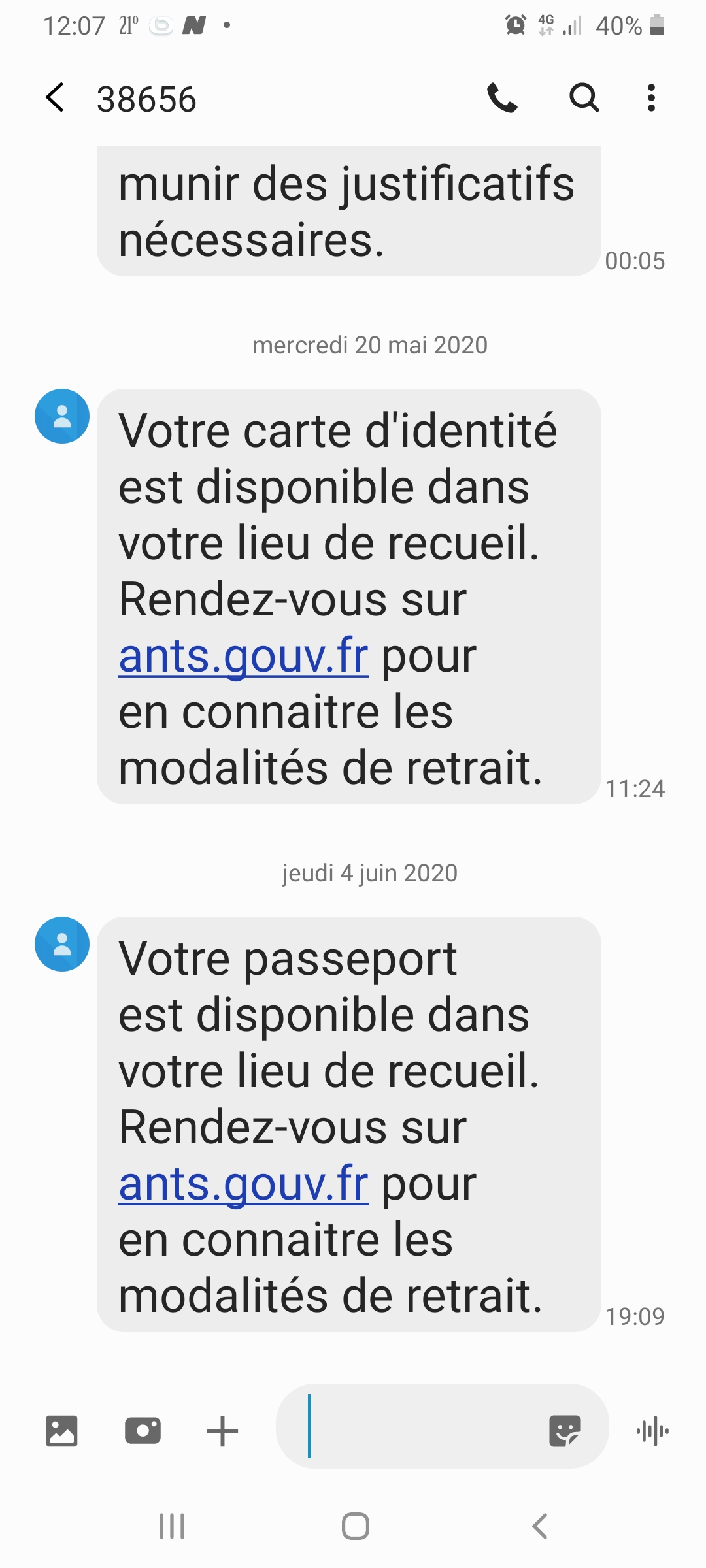Viewport: 706px width, 1568px height.
Task: Open the three-dot overflow menu
Action: coord(651,98)
